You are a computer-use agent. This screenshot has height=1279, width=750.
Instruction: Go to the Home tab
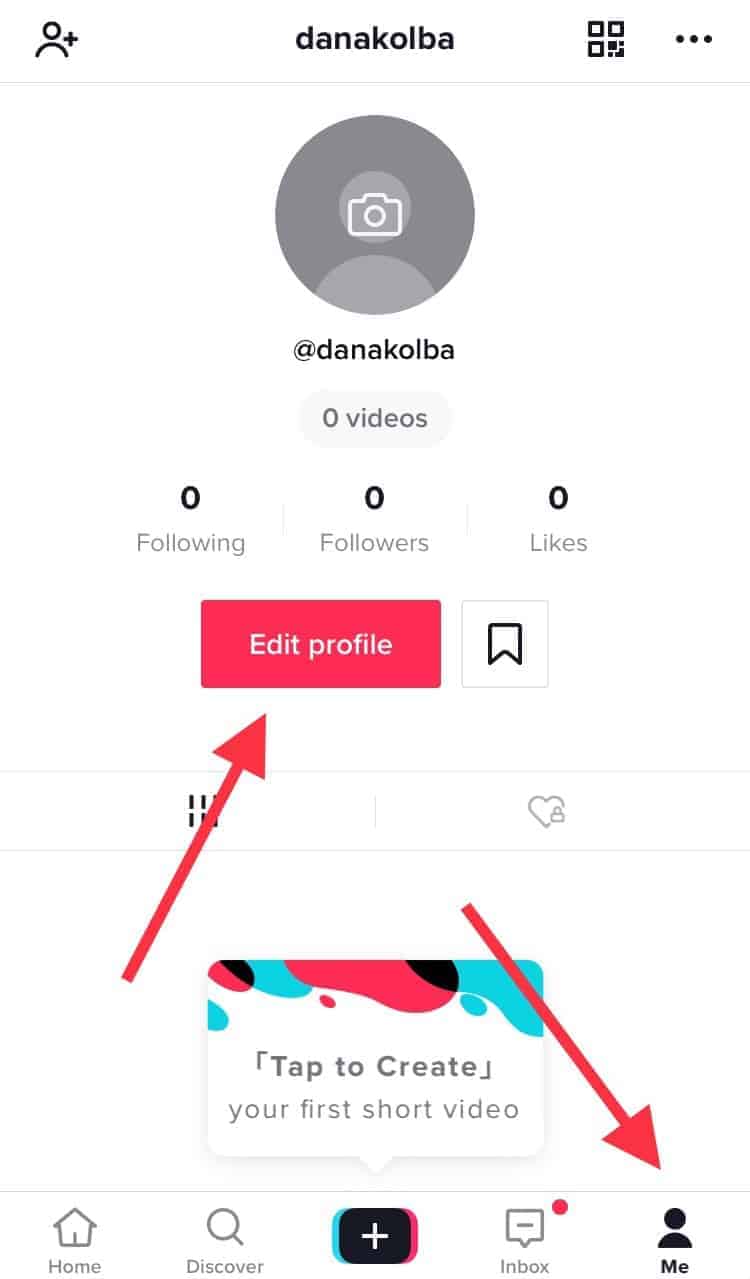[x=75, y=1240]
